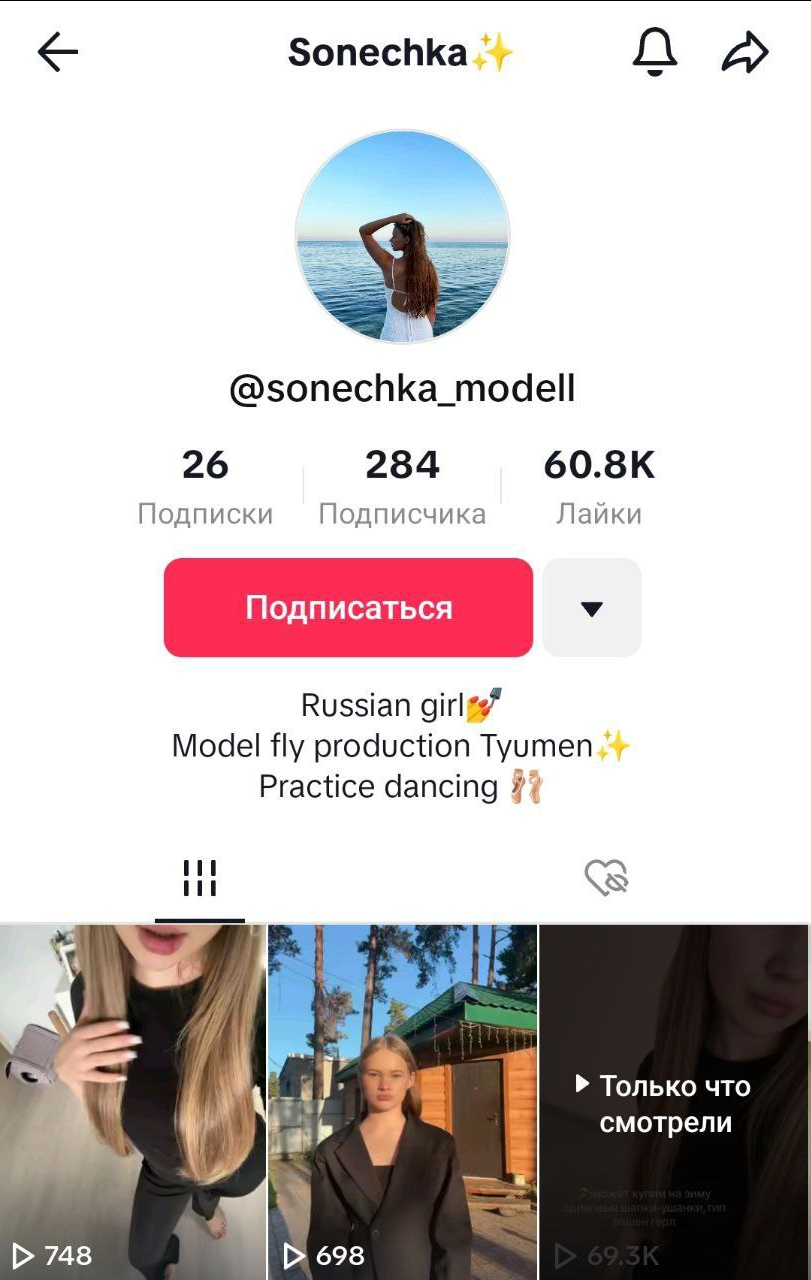Play the video with 698 views
This screenshot has width=811, height=1280.
click(x=403, y=1100)
